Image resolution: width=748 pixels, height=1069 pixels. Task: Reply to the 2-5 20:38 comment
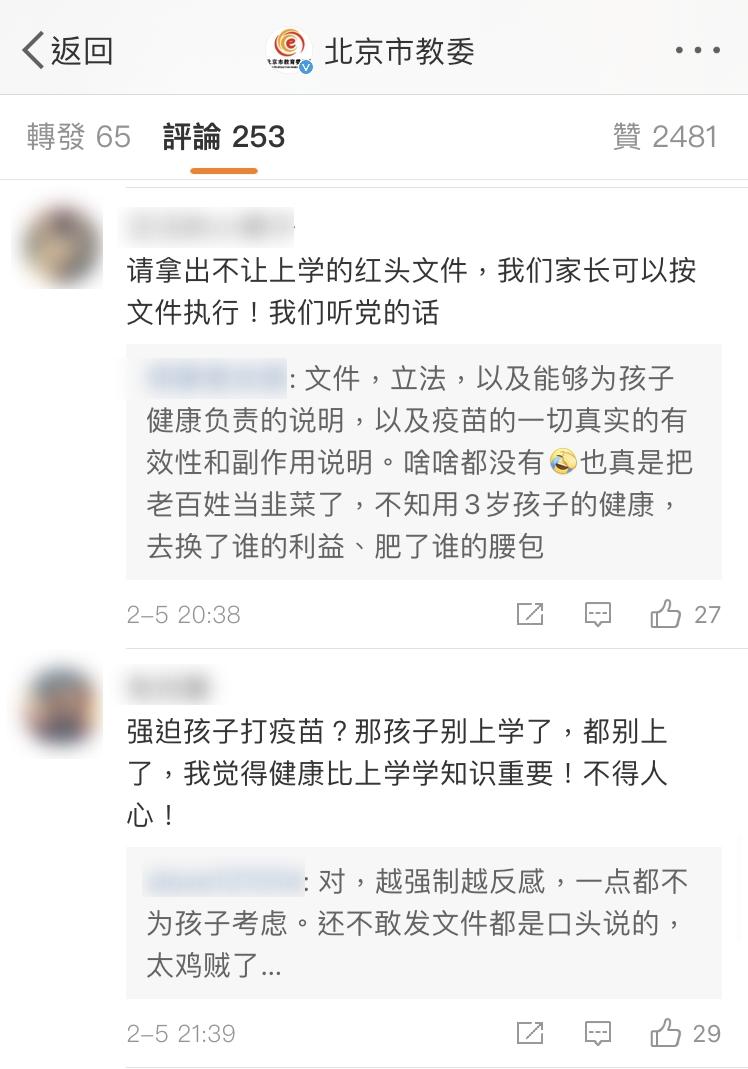point(597,614)
